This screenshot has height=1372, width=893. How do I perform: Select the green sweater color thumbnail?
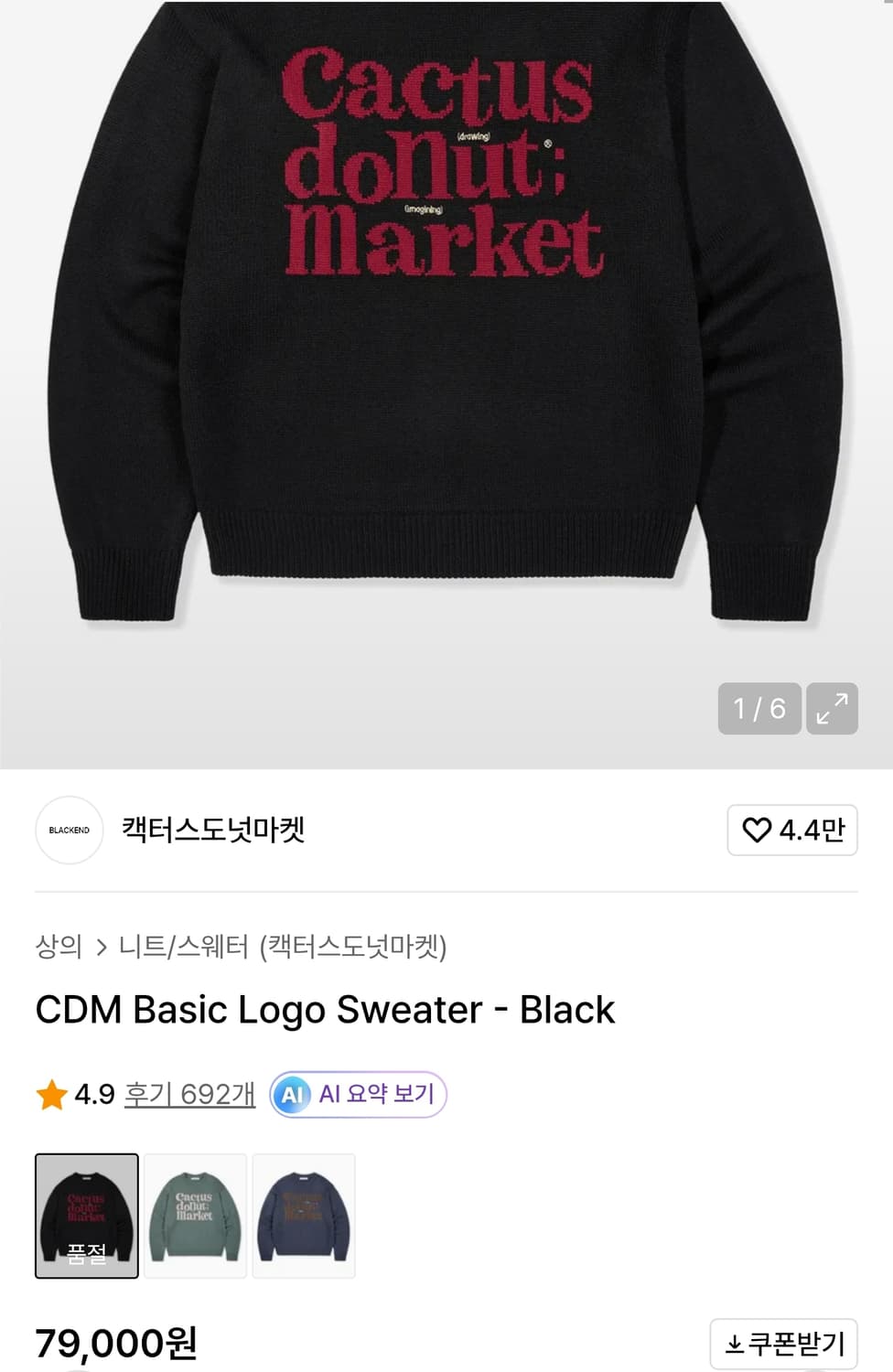tap(196, 1217)
